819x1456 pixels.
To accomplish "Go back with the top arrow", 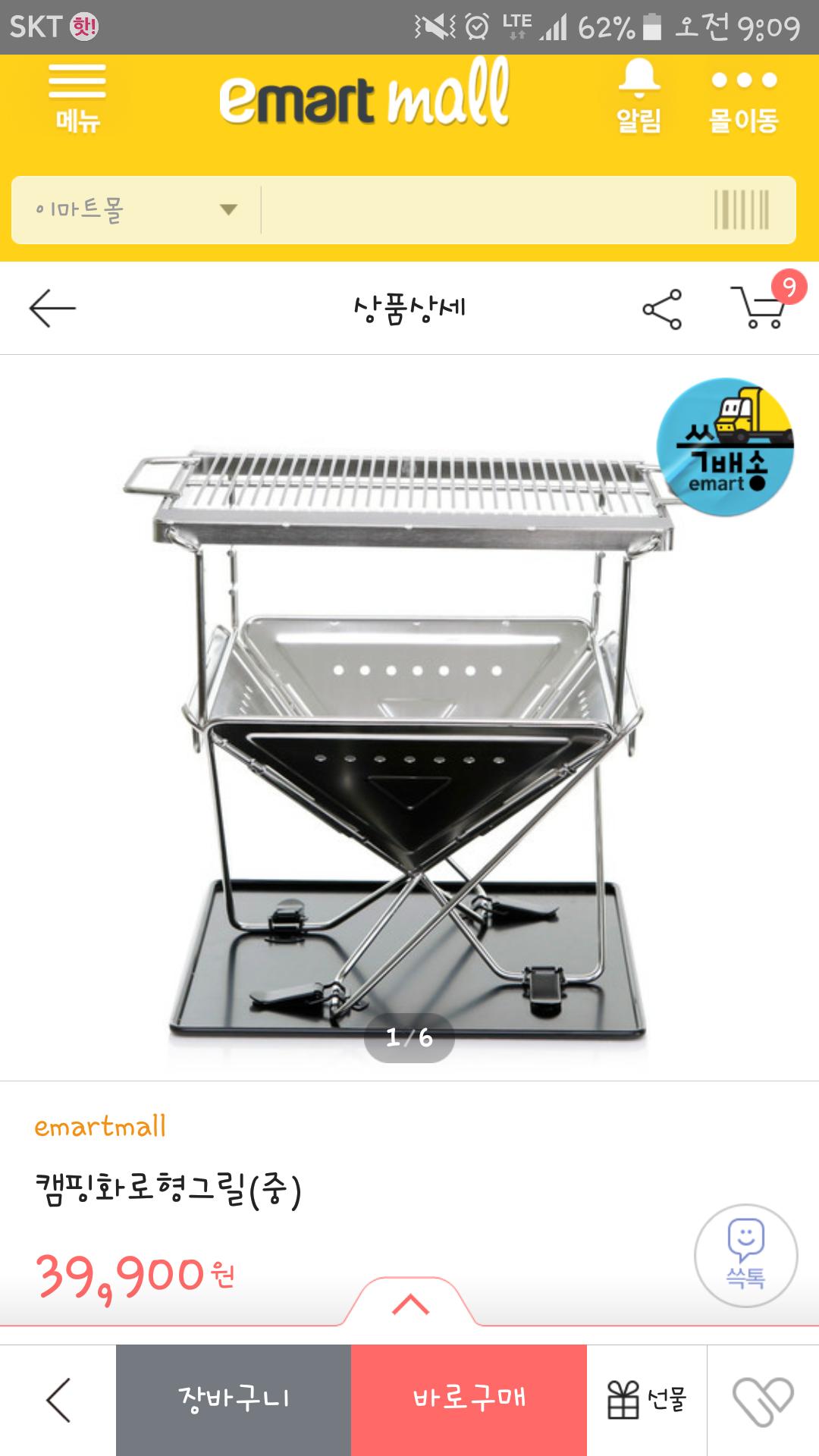I will click(52, 308).
